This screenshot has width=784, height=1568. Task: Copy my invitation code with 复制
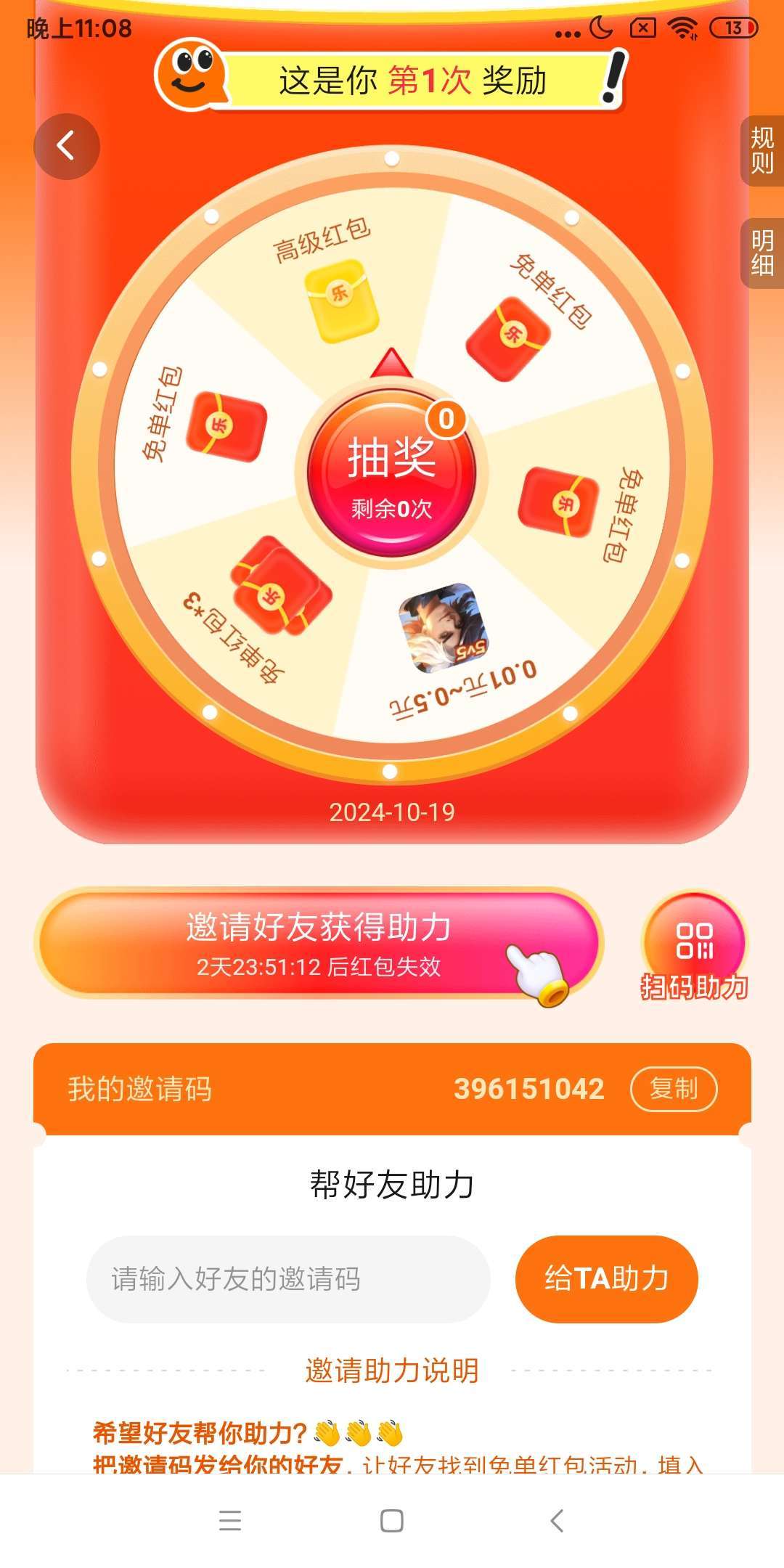(674, 1089)
